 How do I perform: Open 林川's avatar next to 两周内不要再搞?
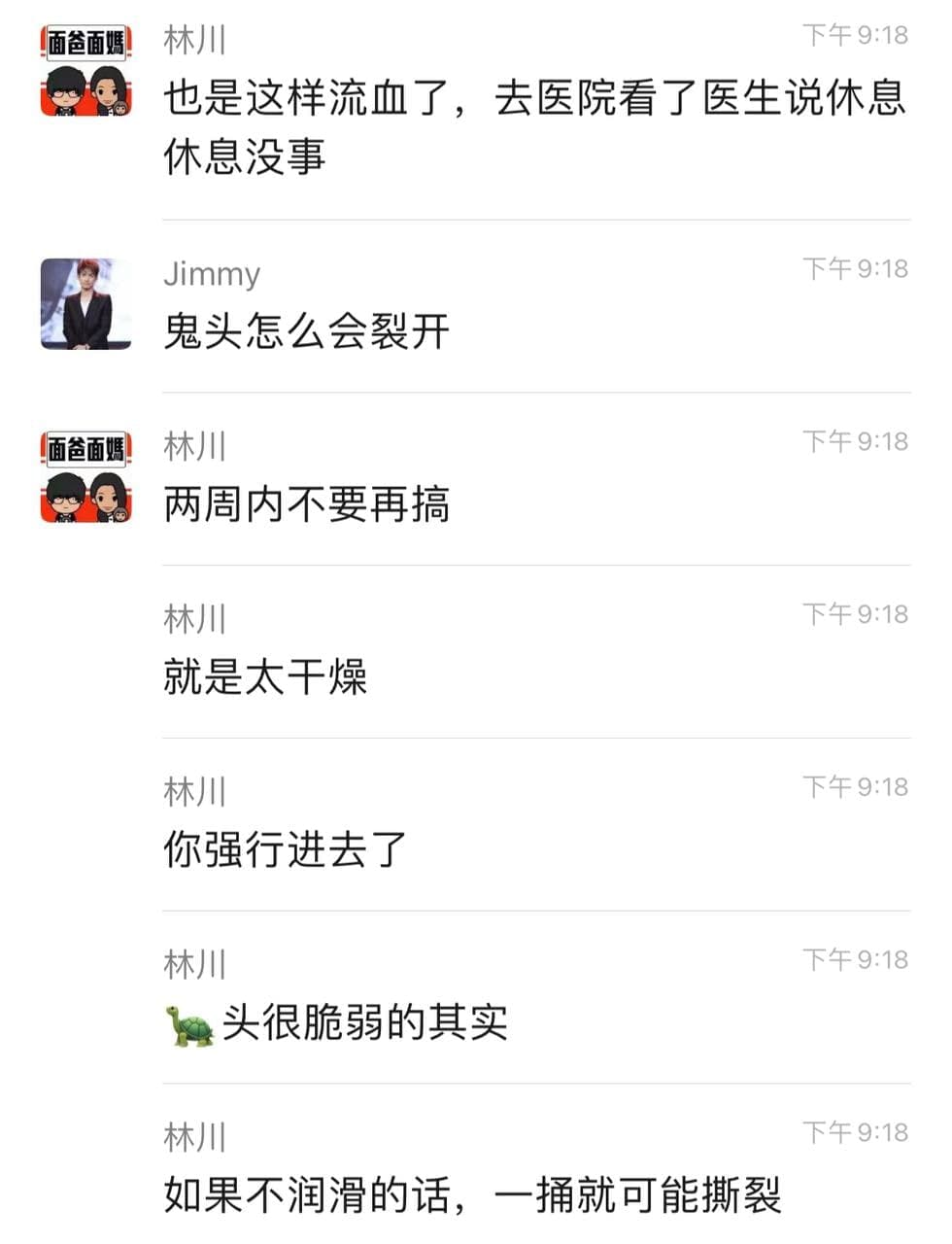(85, 477)
